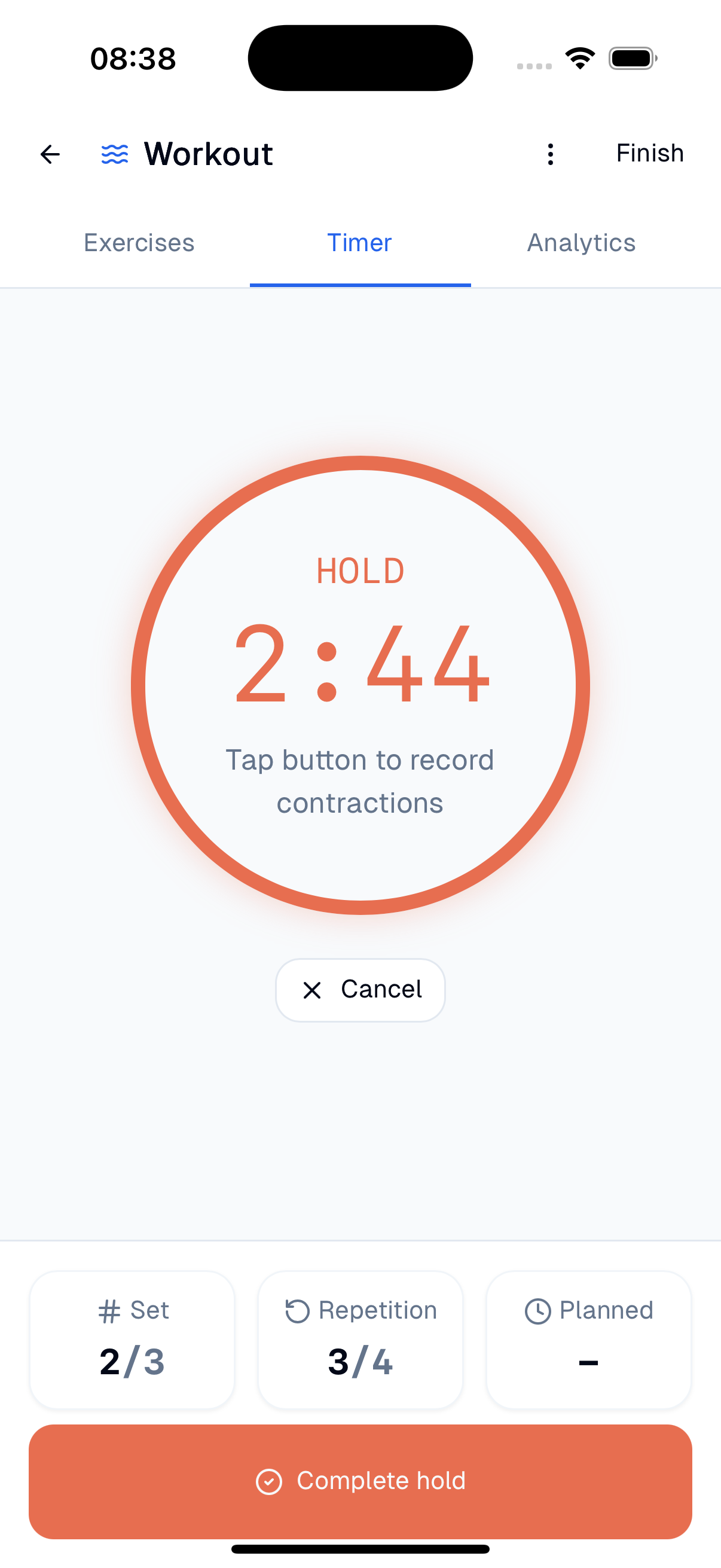Tap the clock icon on Planned card
Viewport: 721px width, 1568px height.
538,1310
